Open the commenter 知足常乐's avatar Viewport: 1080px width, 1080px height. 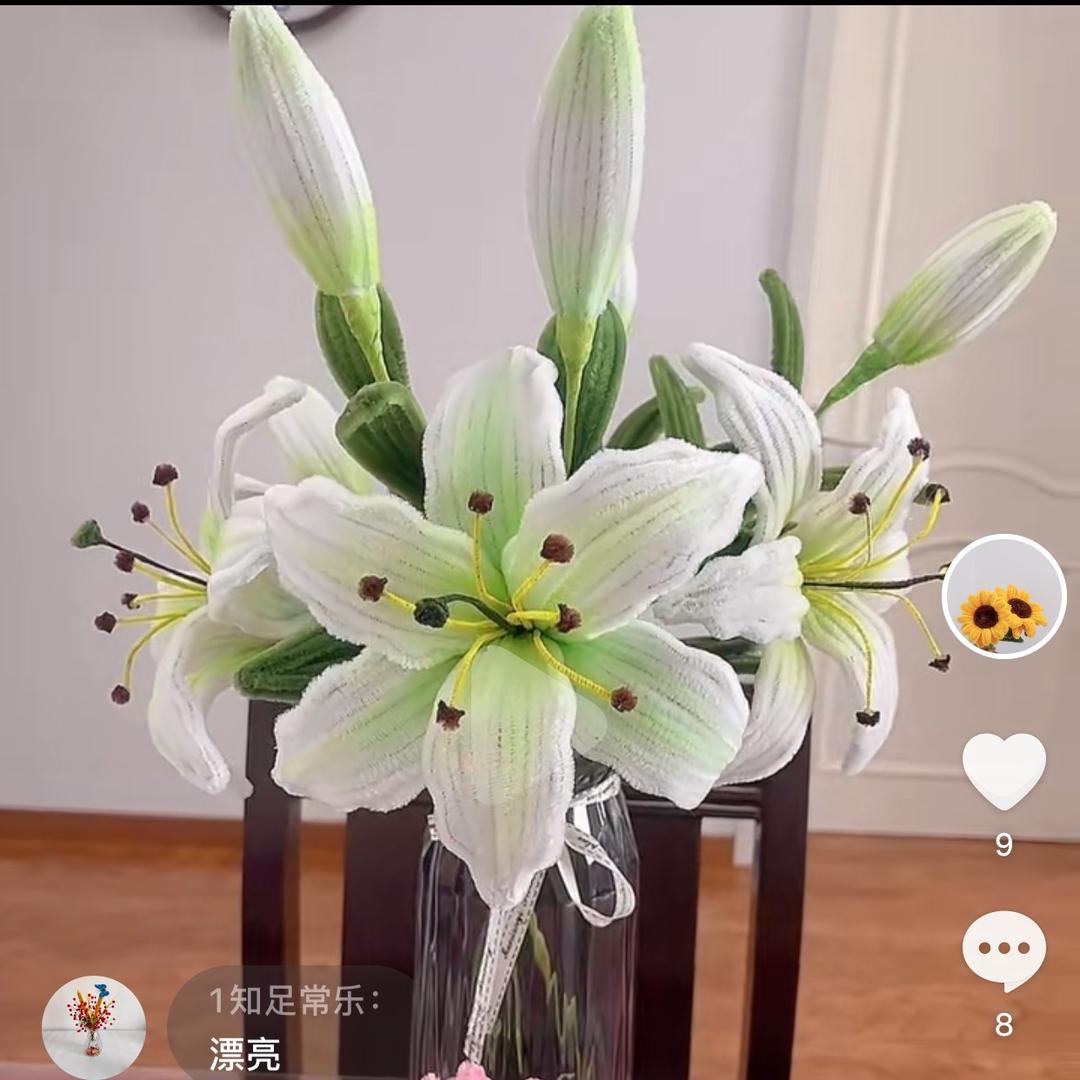point(94,1026)
